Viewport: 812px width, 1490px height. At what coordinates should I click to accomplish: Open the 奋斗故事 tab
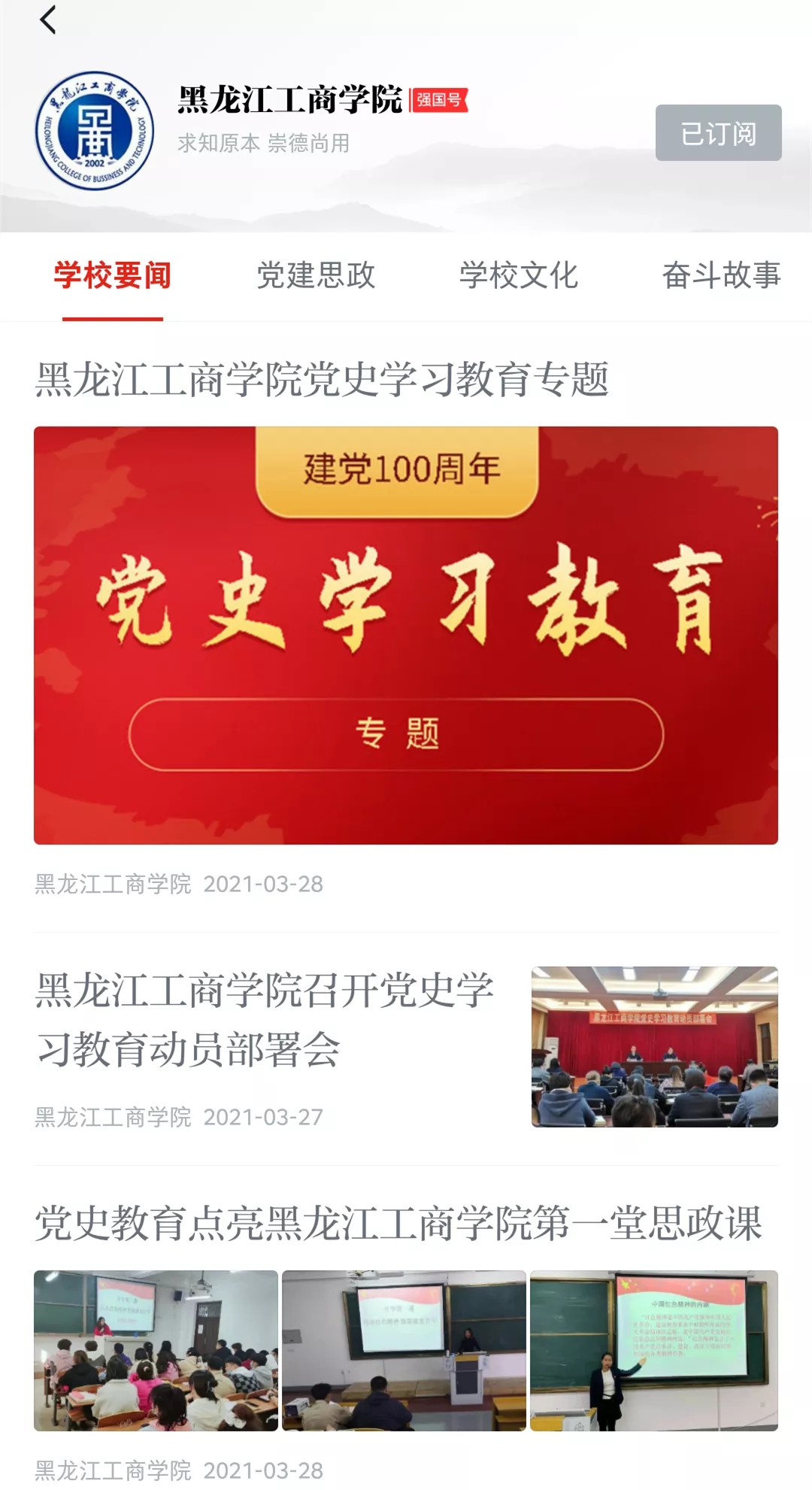721,275
